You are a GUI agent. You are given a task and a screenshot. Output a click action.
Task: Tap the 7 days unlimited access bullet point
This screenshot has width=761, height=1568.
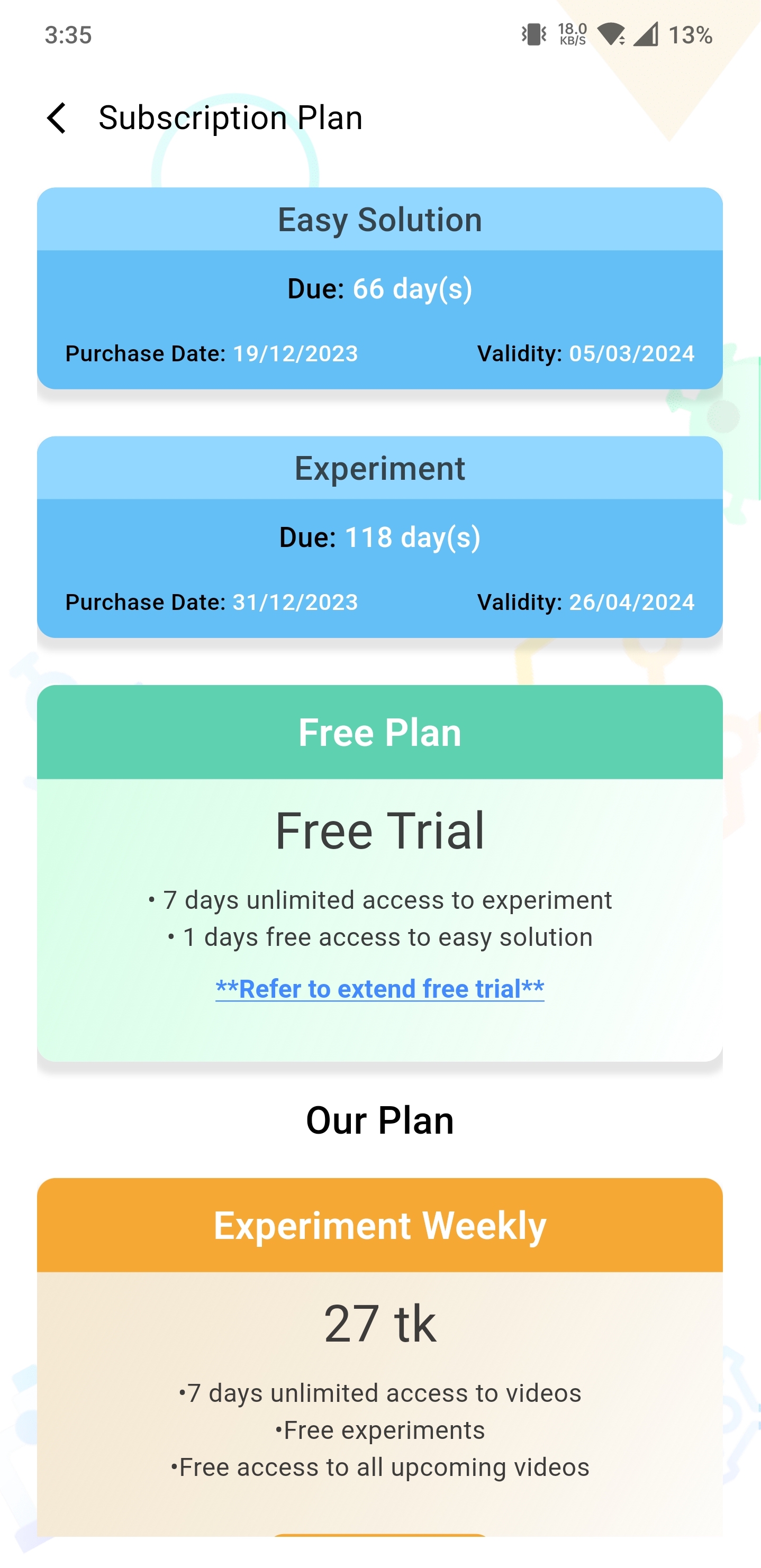pyautogui.click(x=379, y=900)
